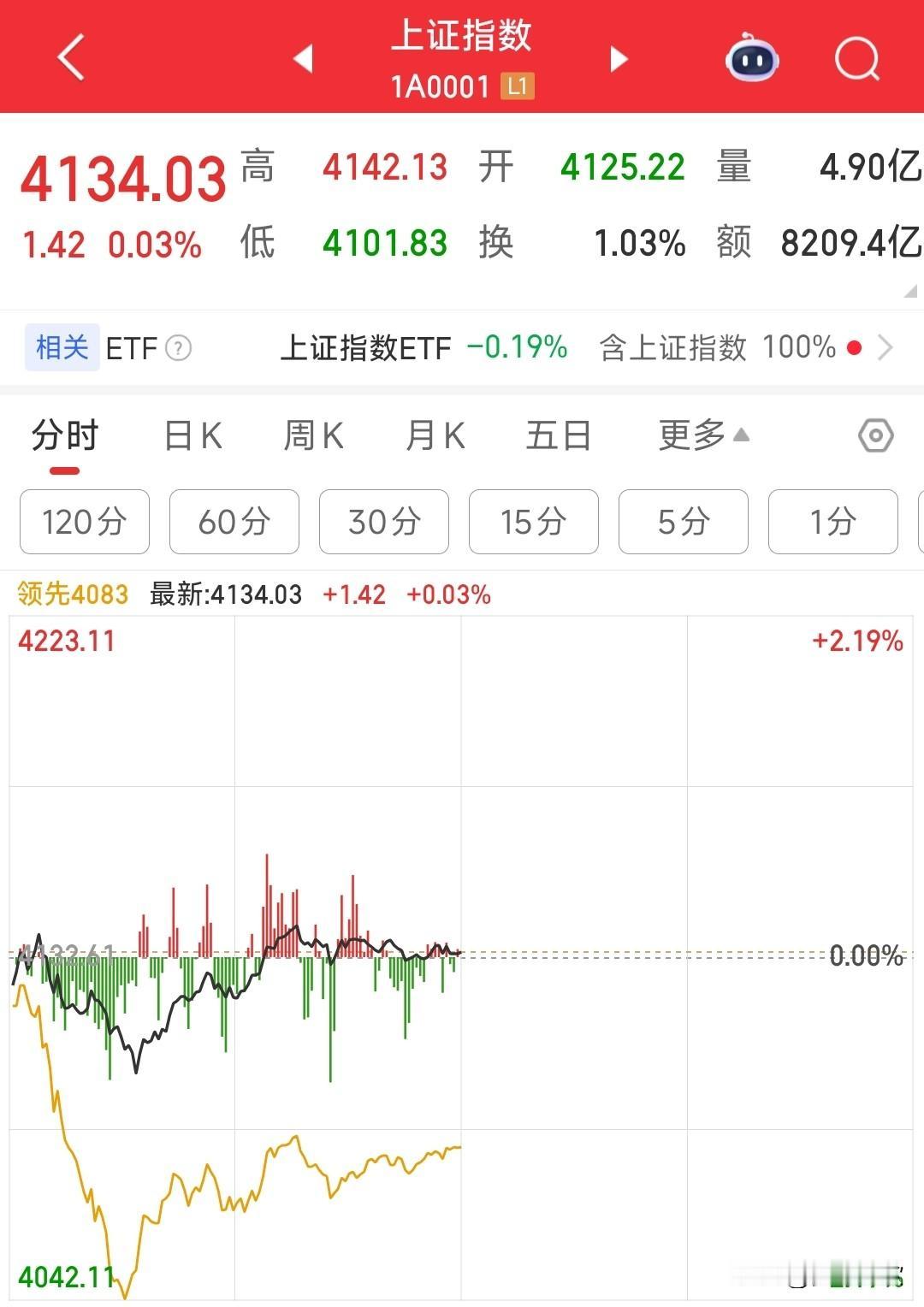Screen dimensions: 924x1307
Task: Collapse the 更多 dropdown menu
Action: click(700, 435)
